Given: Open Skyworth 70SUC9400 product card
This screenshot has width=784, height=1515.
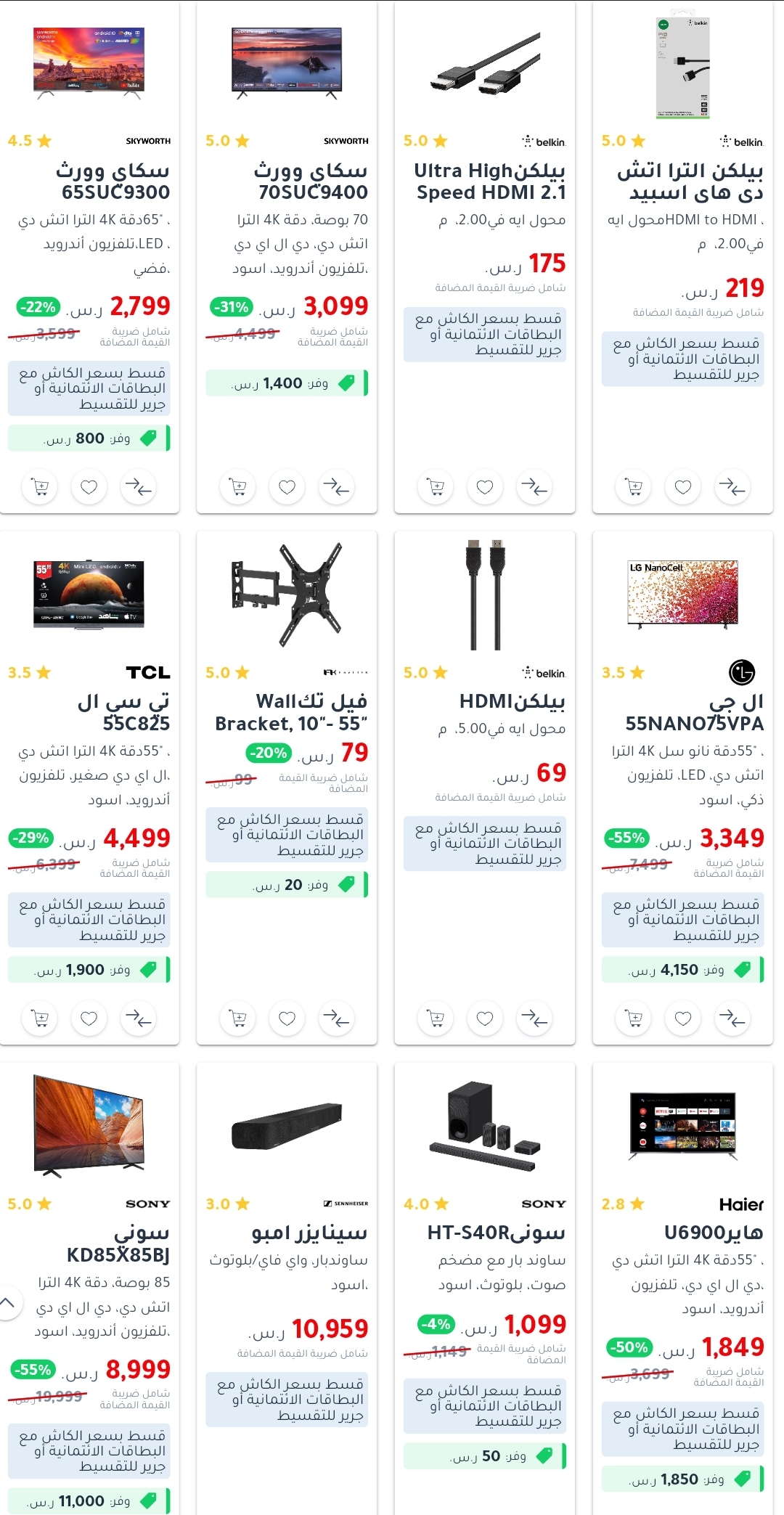Looking at the screenshot, I should coord(287,257).
